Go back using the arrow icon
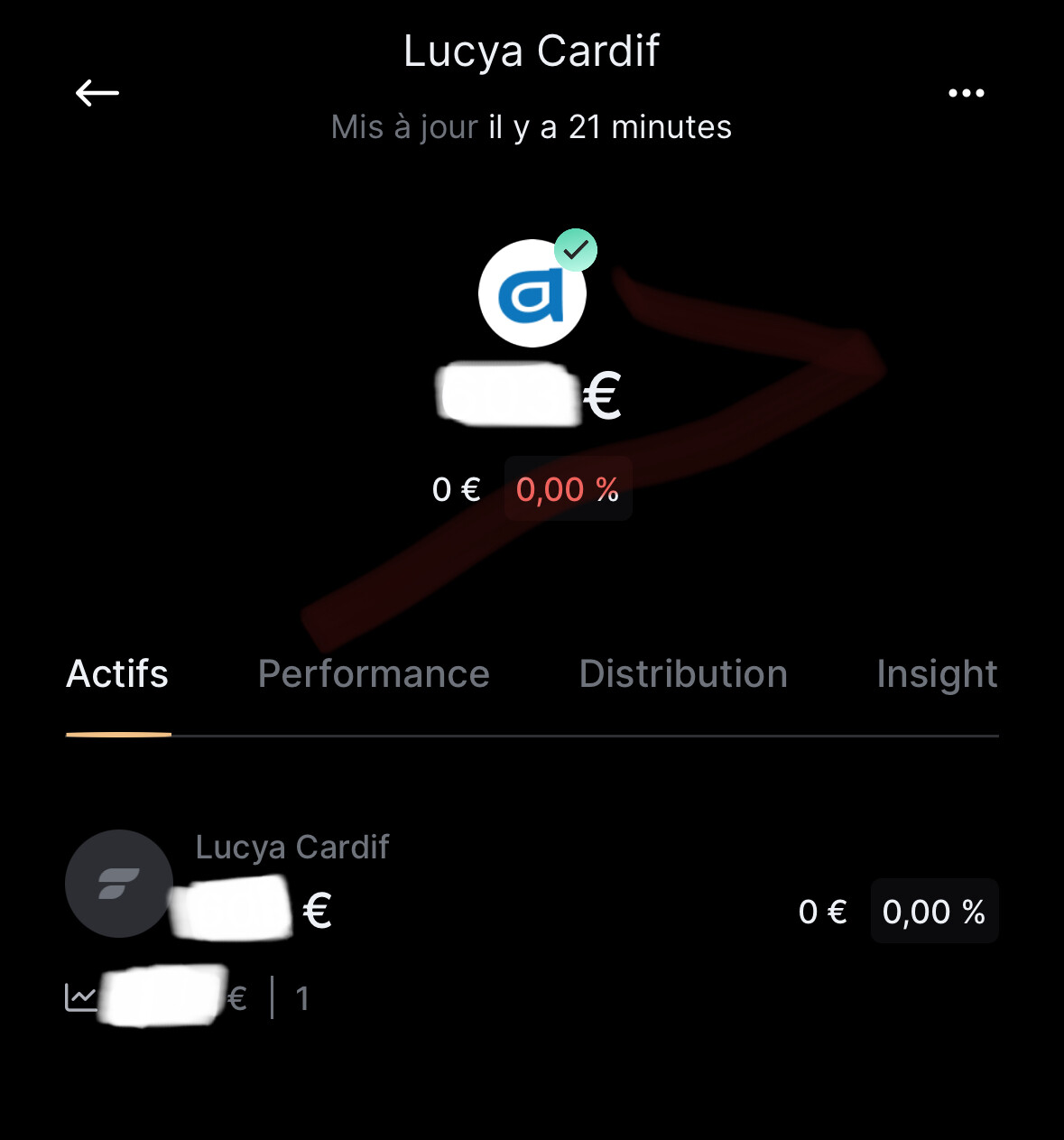The width and height of the screenshot is (1064, 1140). [97, 93]
